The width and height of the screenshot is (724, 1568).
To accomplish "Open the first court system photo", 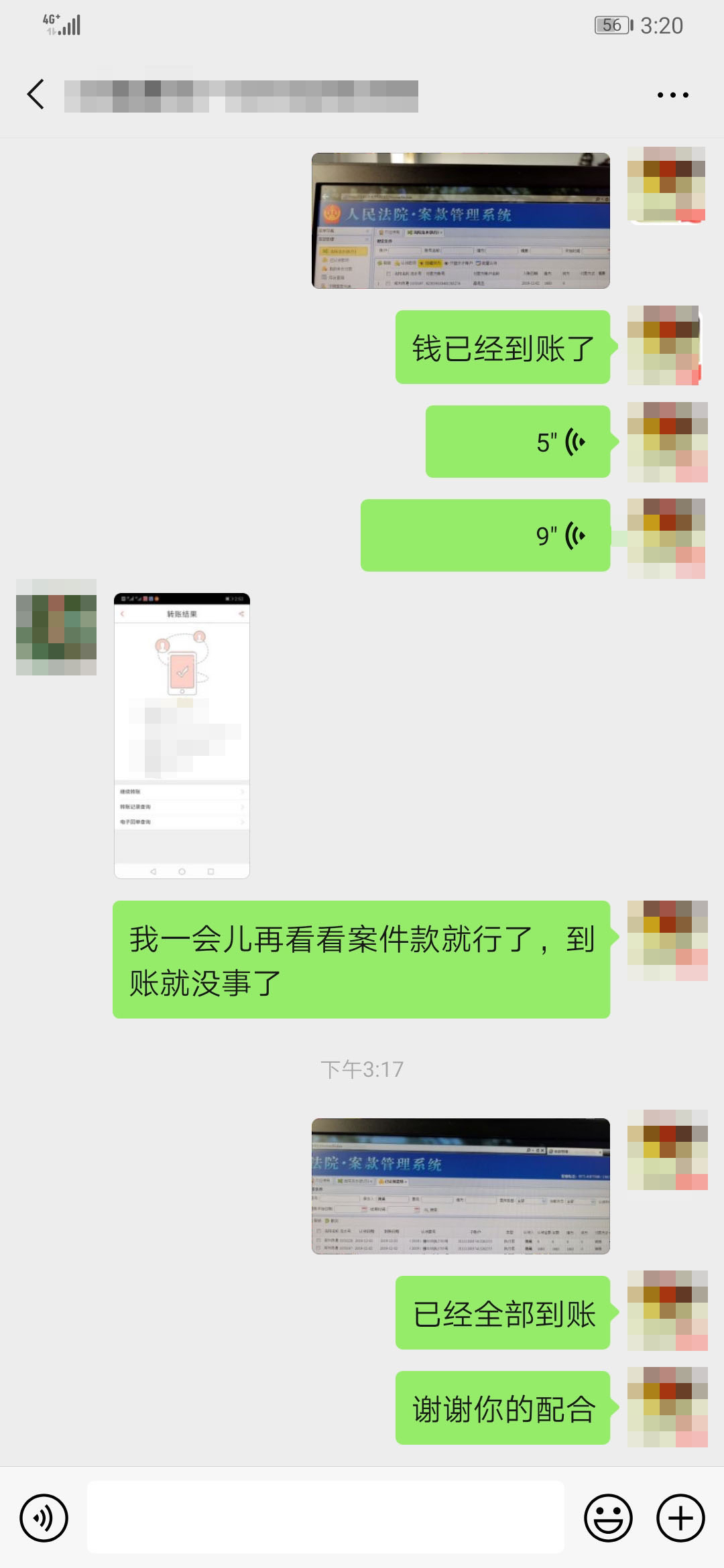I will pyautogui.click(x=461, y=221).
